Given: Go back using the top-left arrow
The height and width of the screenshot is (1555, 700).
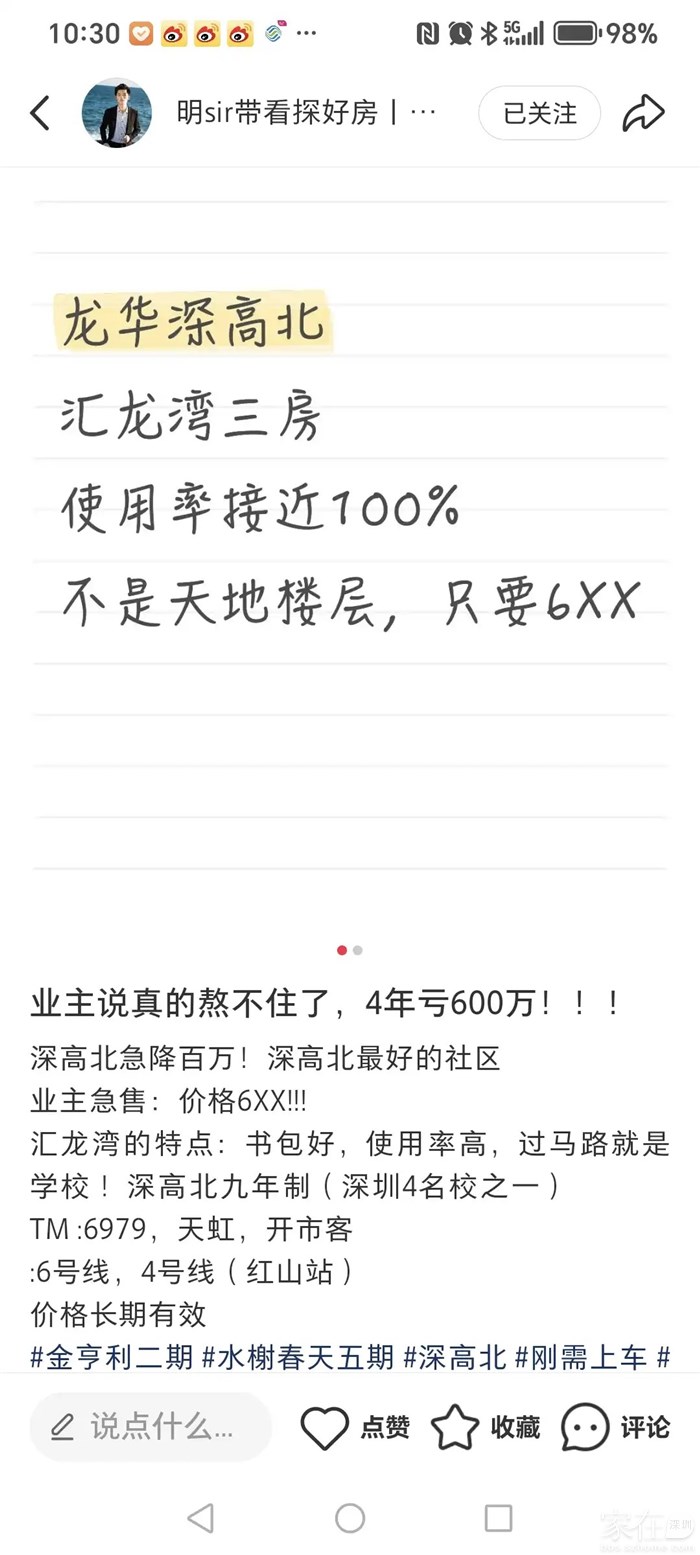Looking at the screenshot, I should (40, 114).
